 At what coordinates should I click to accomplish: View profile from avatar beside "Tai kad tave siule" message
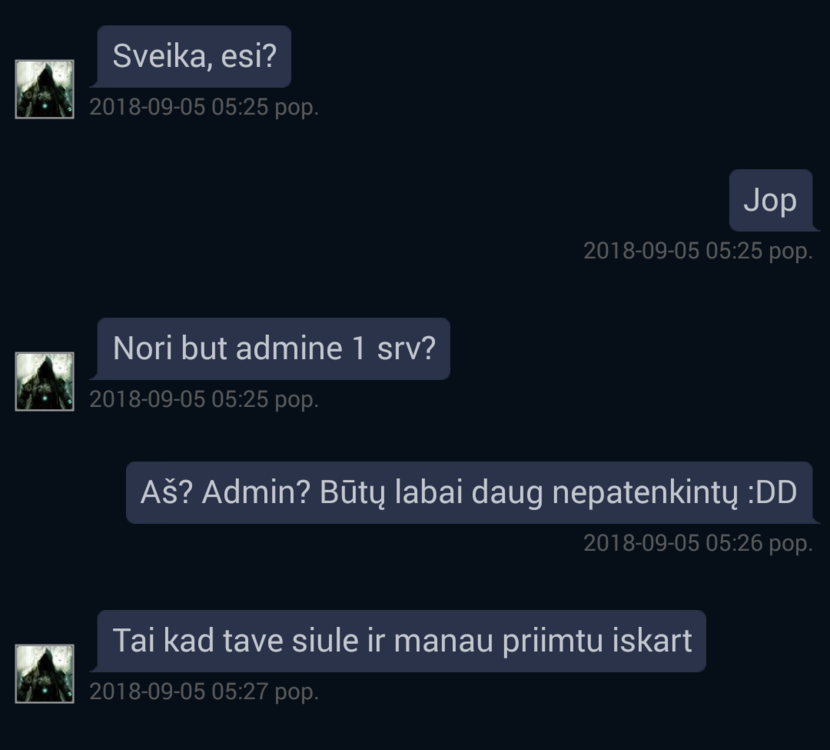45,673
